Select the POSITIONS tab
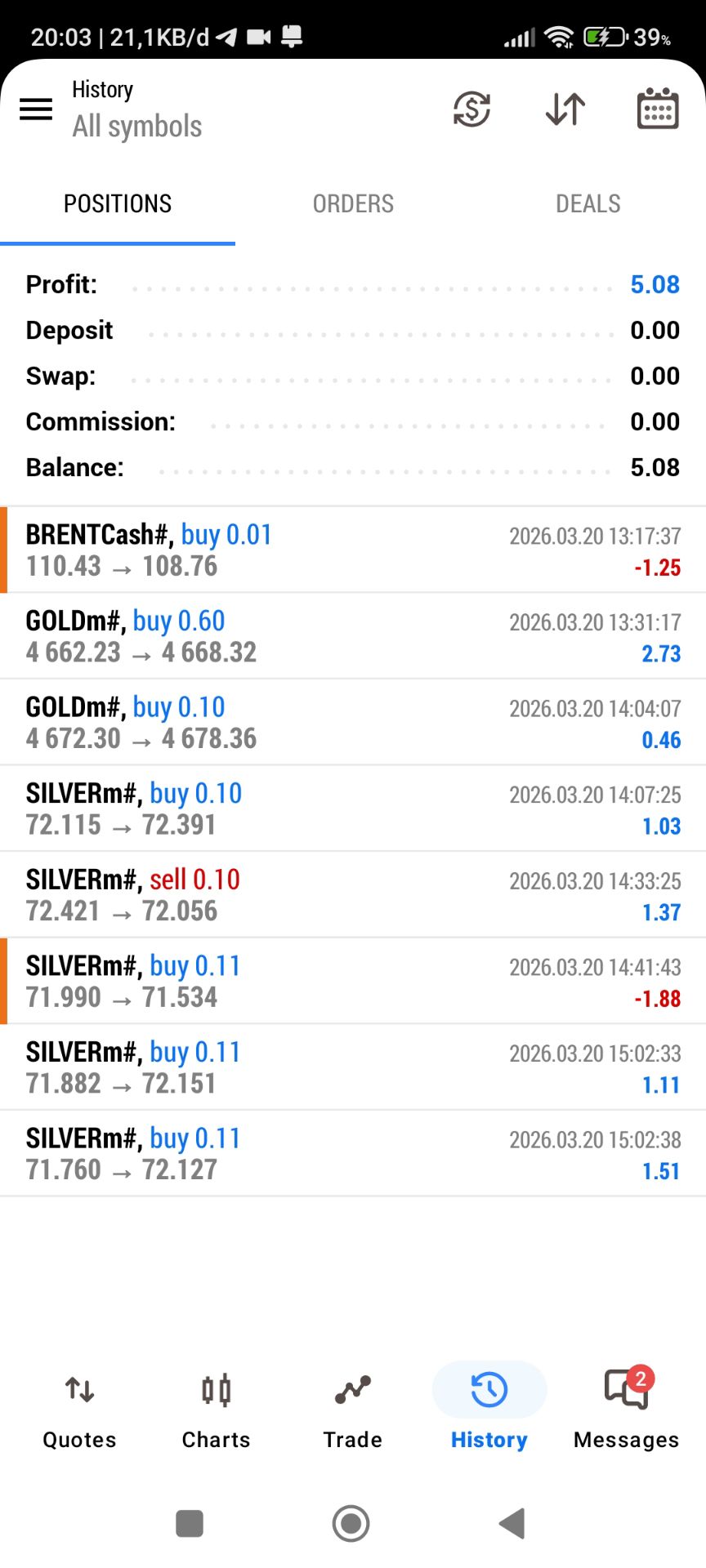Viewport: 706px width, 1568px height. [x=118, y=204]
